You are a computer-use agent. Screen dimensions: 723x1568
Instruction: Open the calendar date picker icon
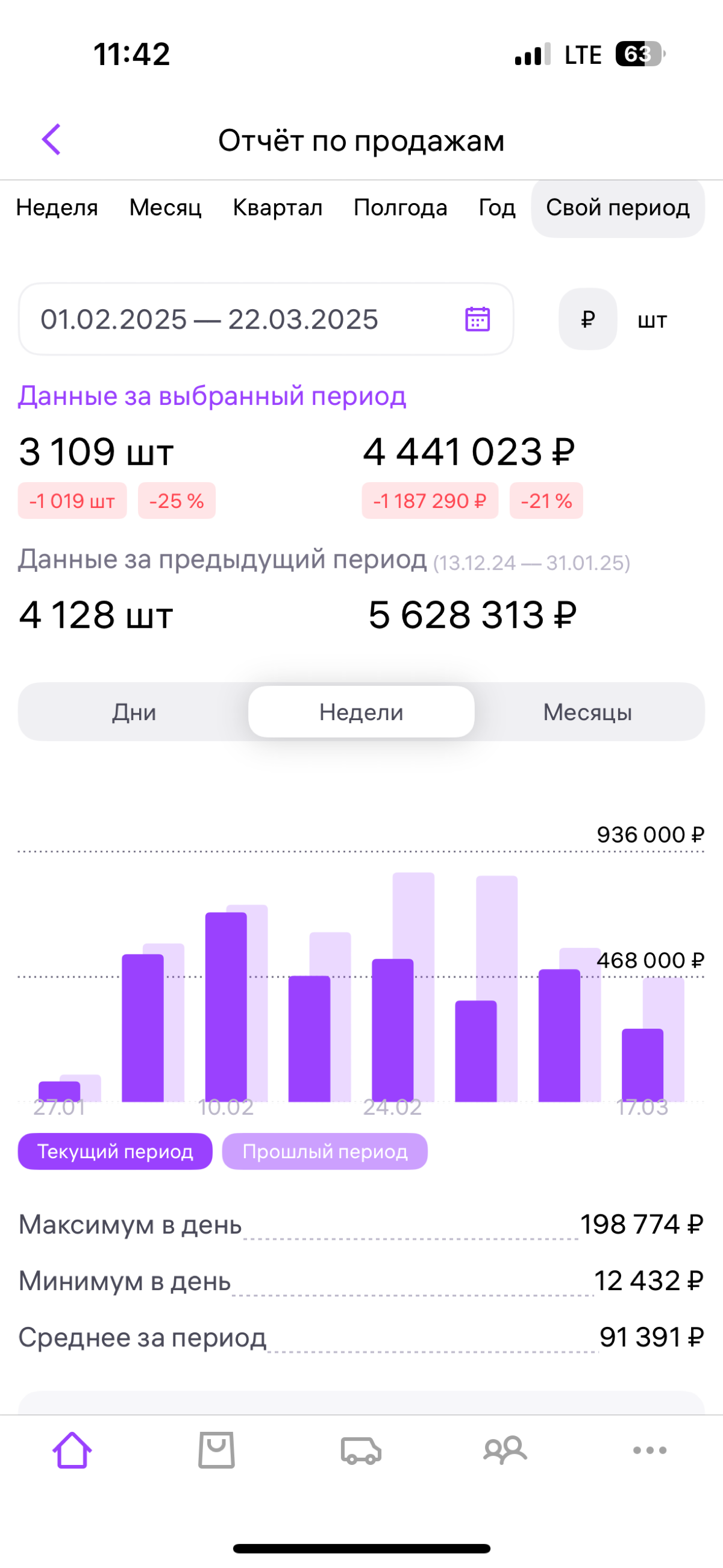click(478, 319)
